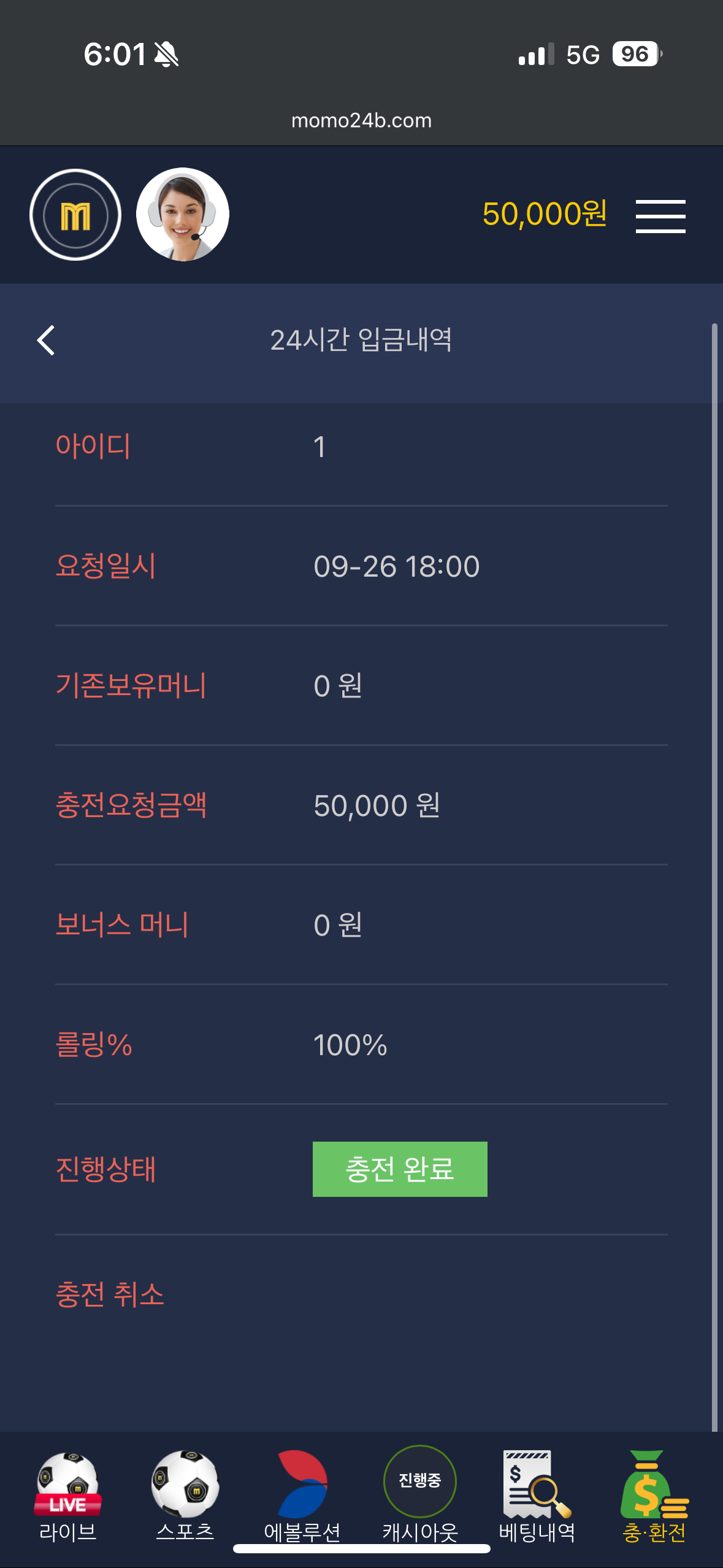Open the hamburger menu

[x=660, y=216]
